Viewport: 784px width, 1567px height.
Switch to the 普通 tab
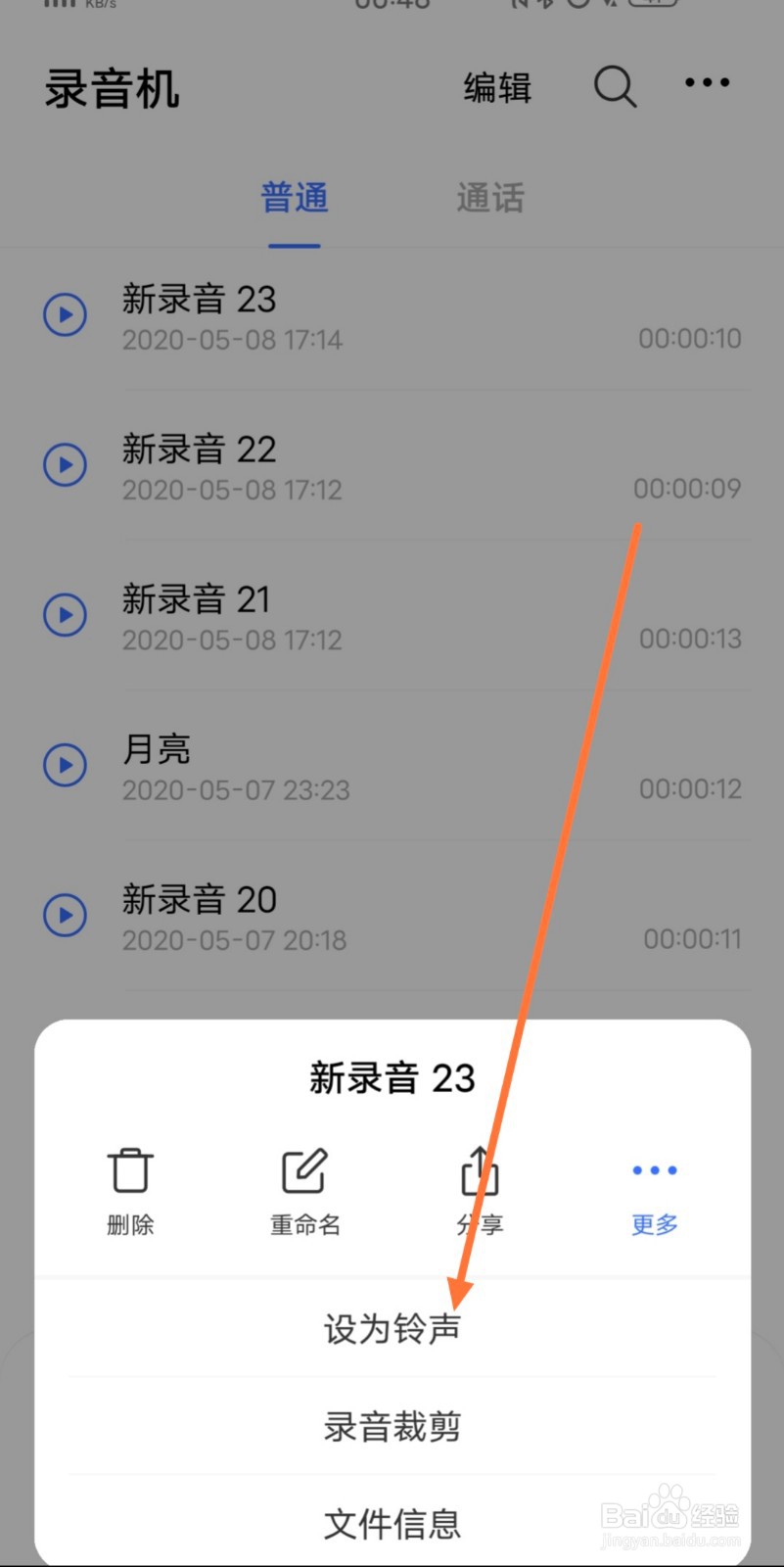[x=294, y=199]
